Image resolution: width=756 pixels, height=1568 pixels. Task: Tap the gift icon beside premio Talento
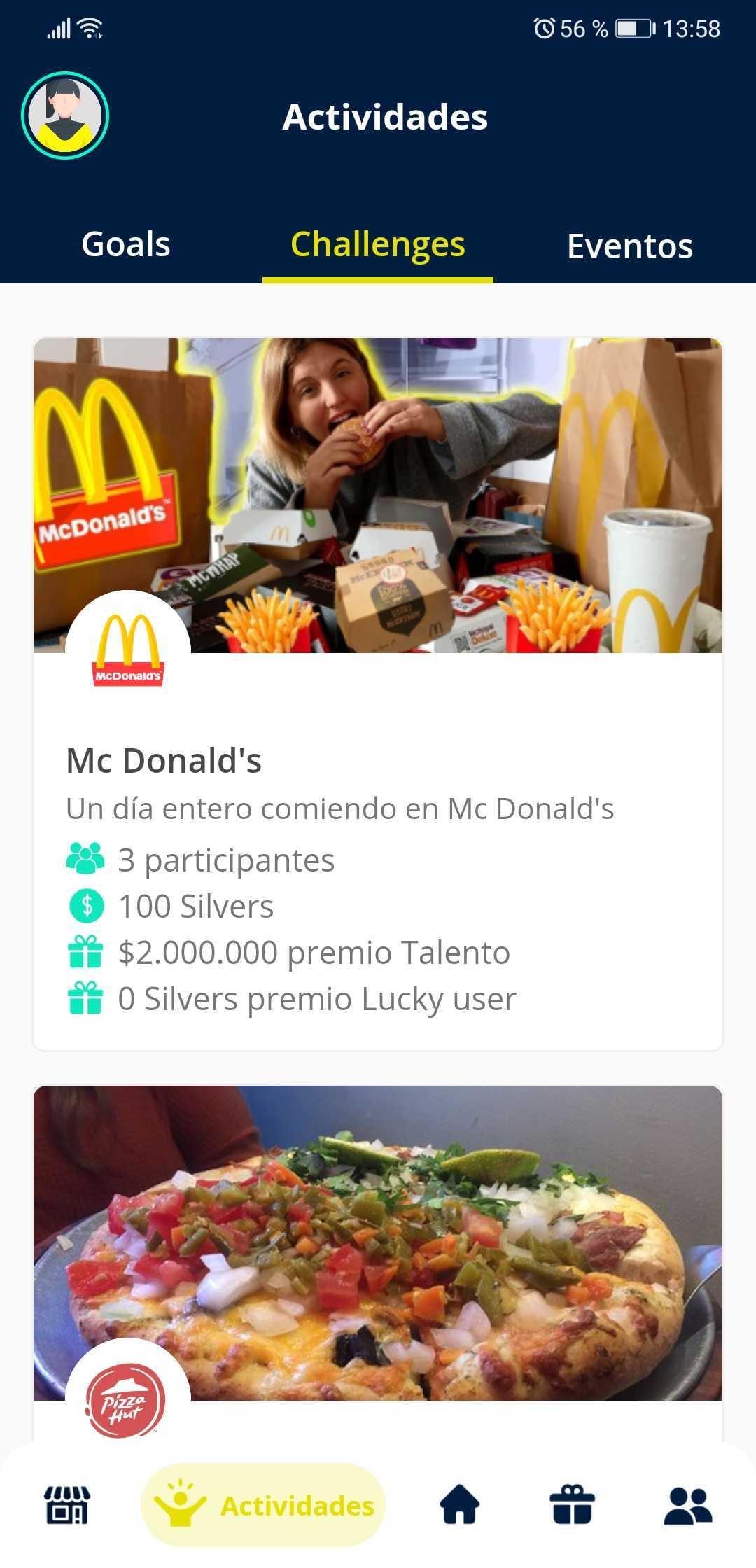pyautogui.click(x=84, y=952)
